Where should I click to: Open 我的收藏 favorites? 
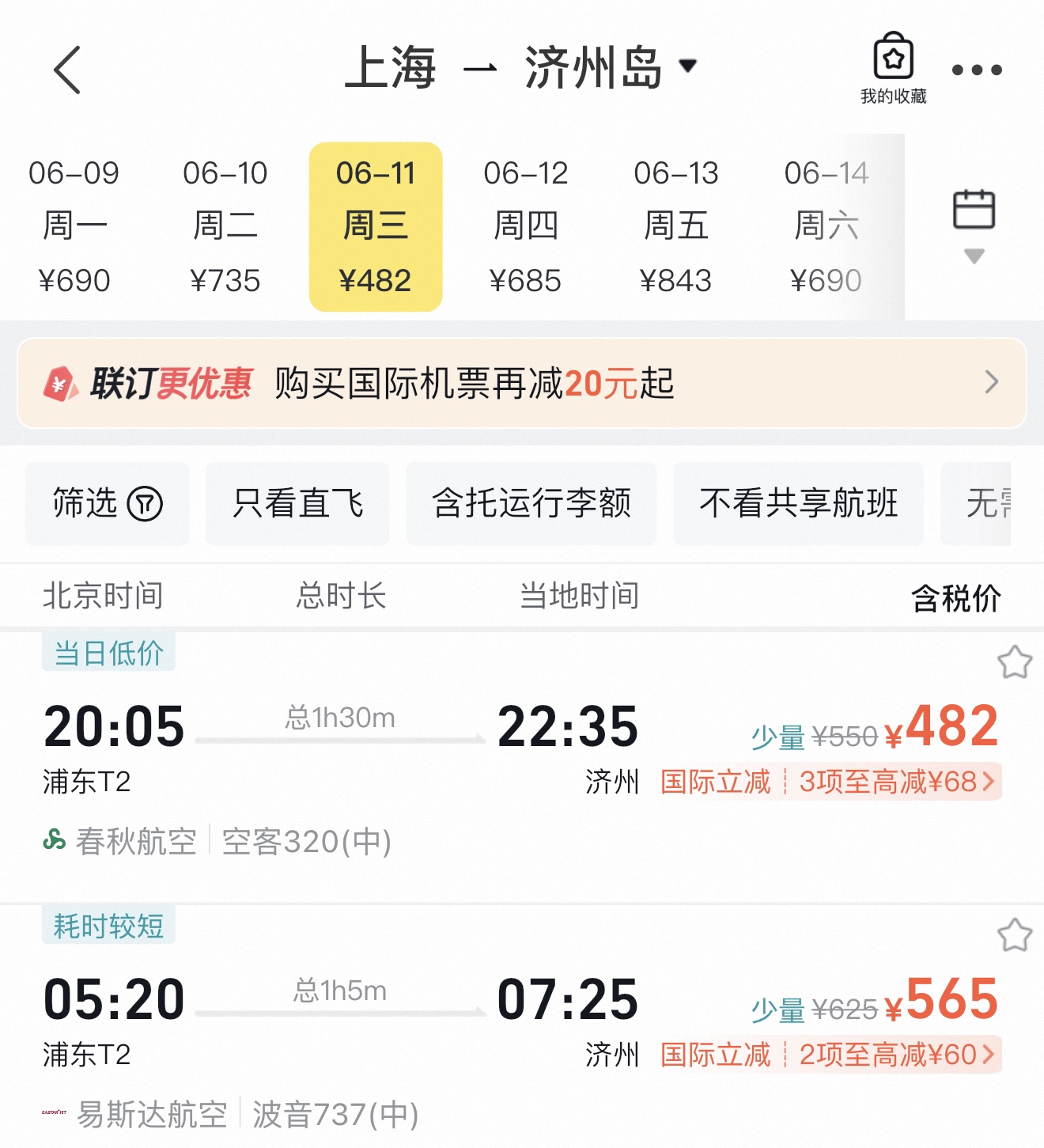coord(893,69)
